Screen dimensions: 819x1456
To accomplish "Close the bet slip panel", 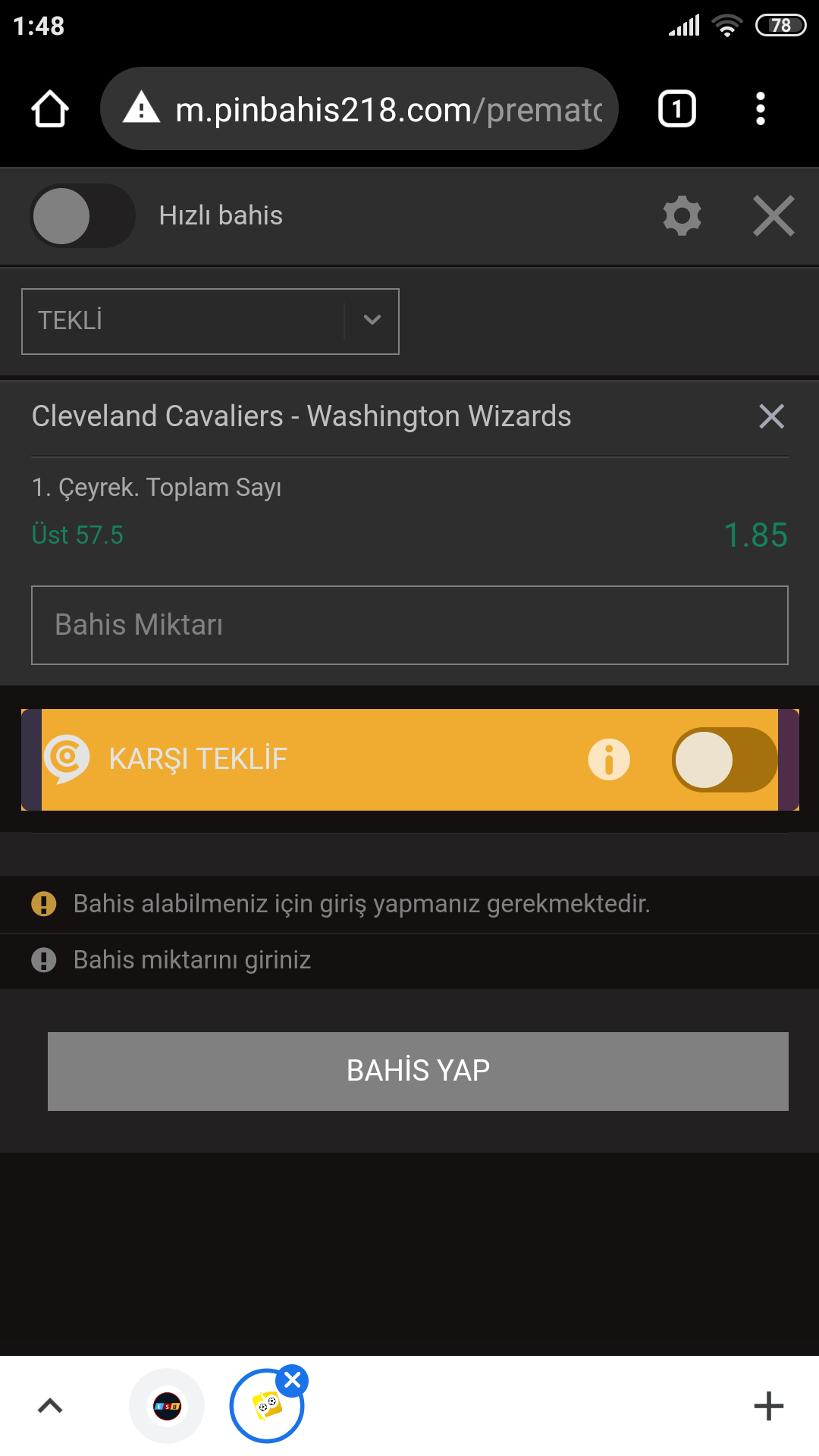I will click(x=773, y=216).
